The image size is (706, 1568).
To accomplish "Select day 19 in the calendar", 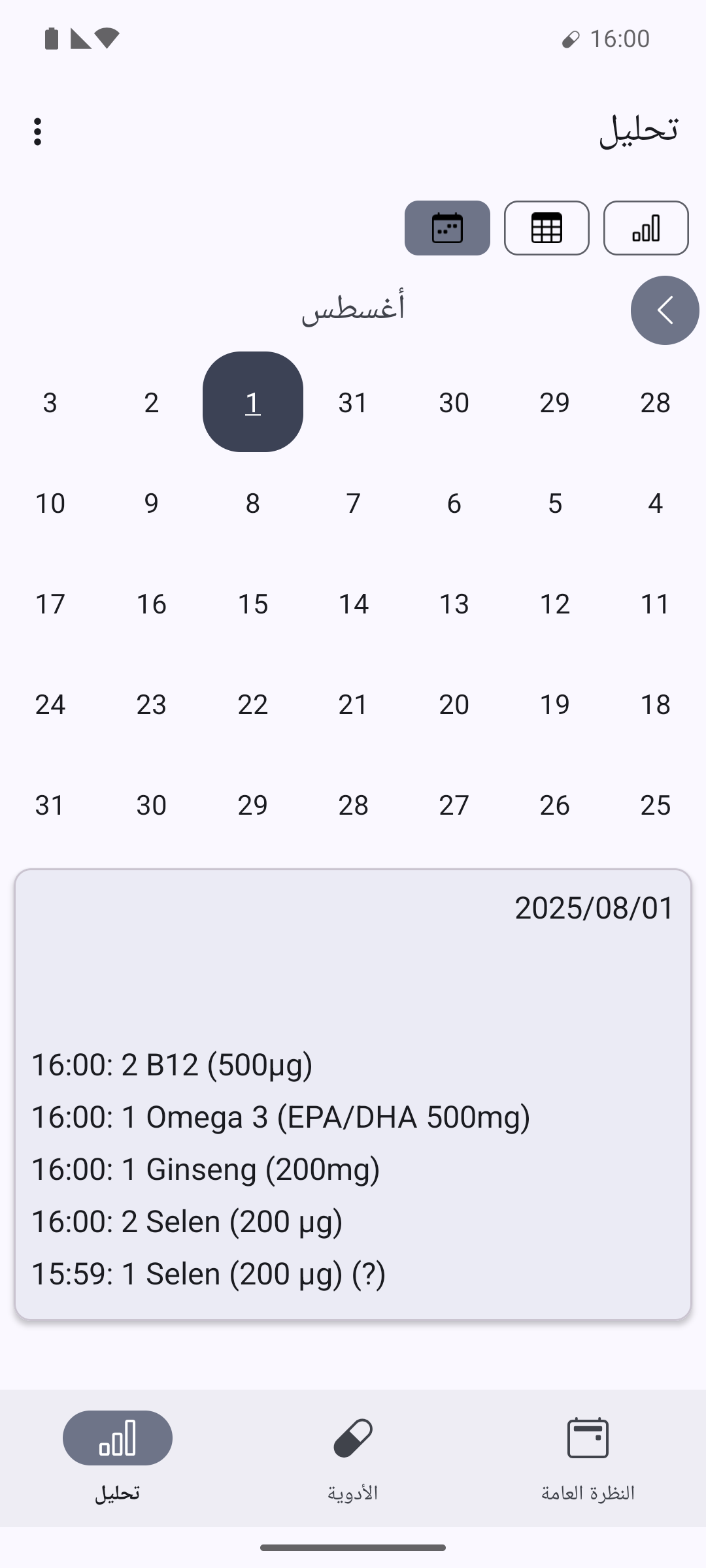I will (555, 704).
